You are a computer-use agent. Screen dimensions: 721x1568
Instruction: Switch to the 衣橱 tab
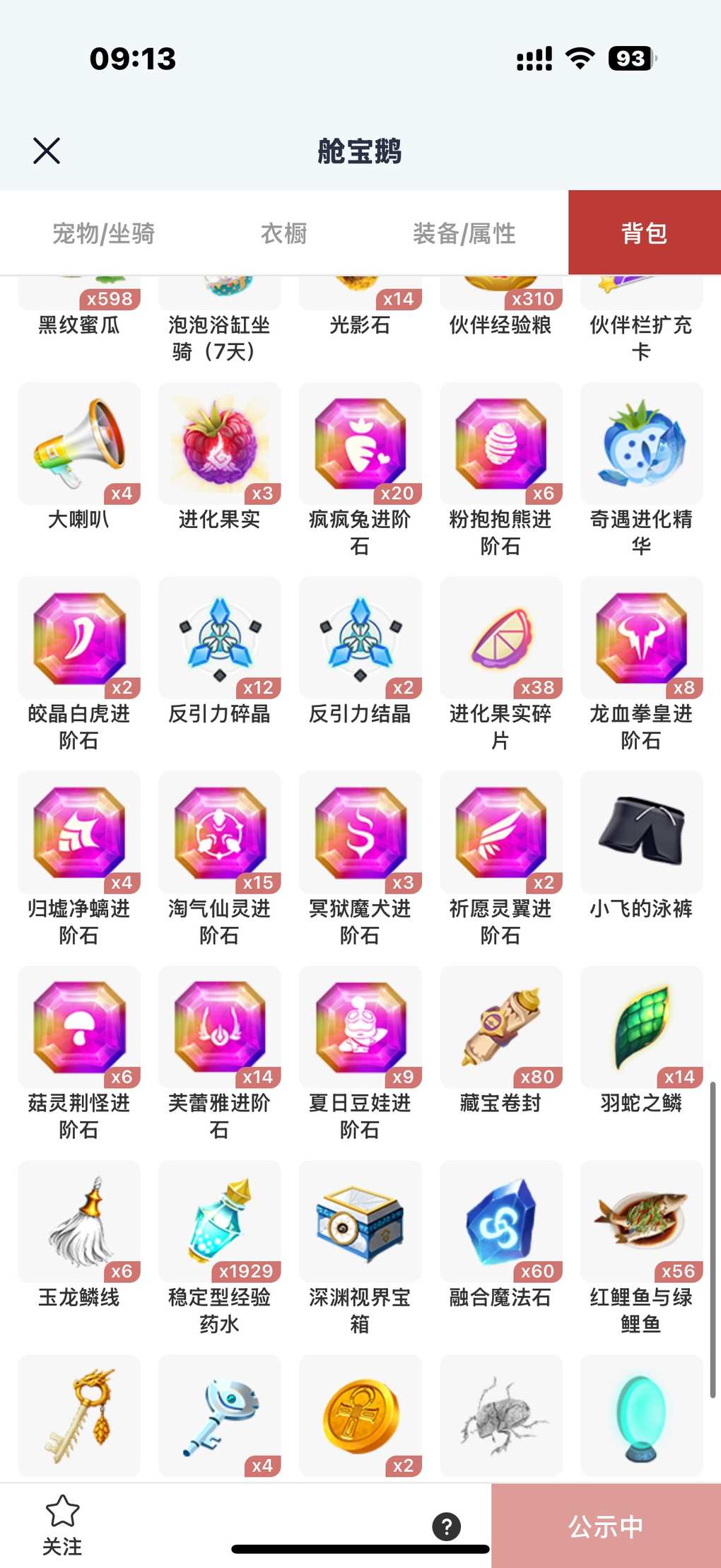click(283, 233)
